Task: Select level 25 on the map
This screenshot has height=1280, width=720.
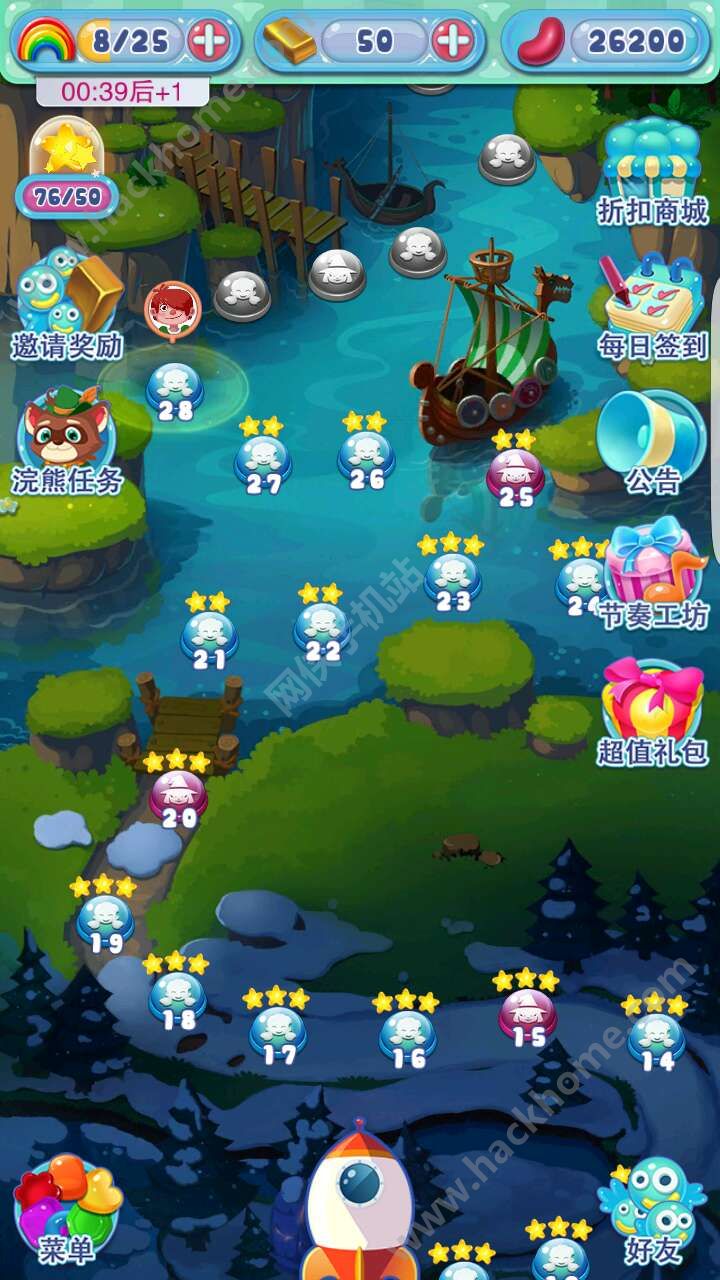Action: [x=516, y=476]
